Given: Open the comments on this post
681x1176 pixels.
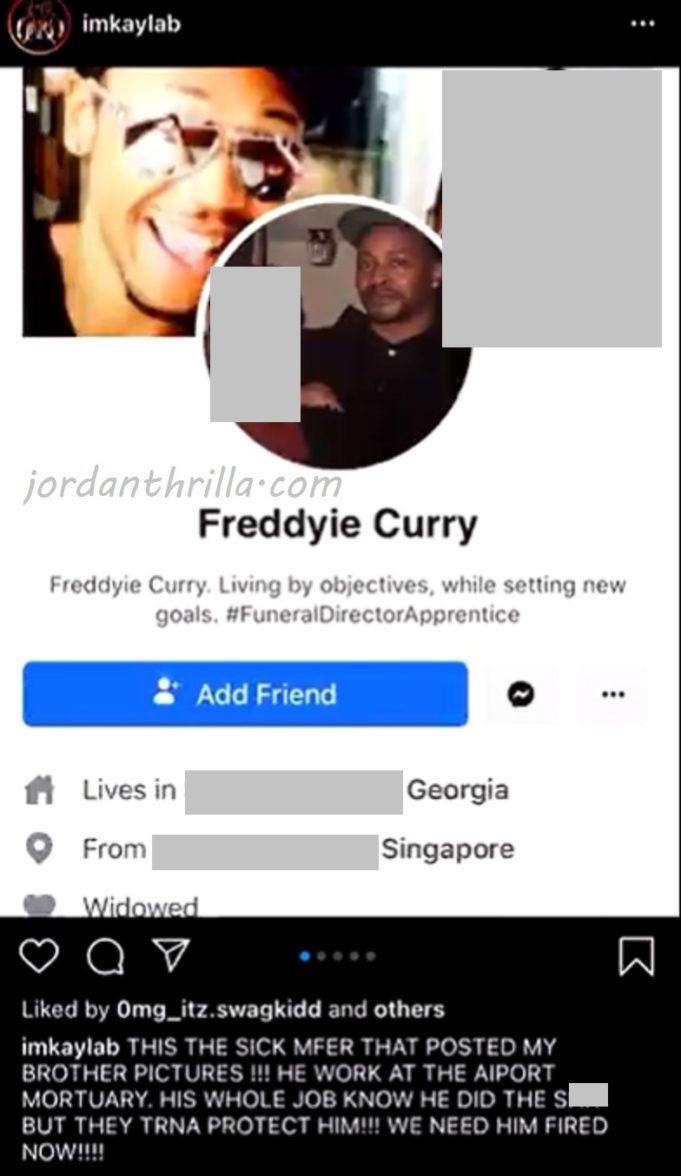Looking at the screenshot, I should 105,957.
